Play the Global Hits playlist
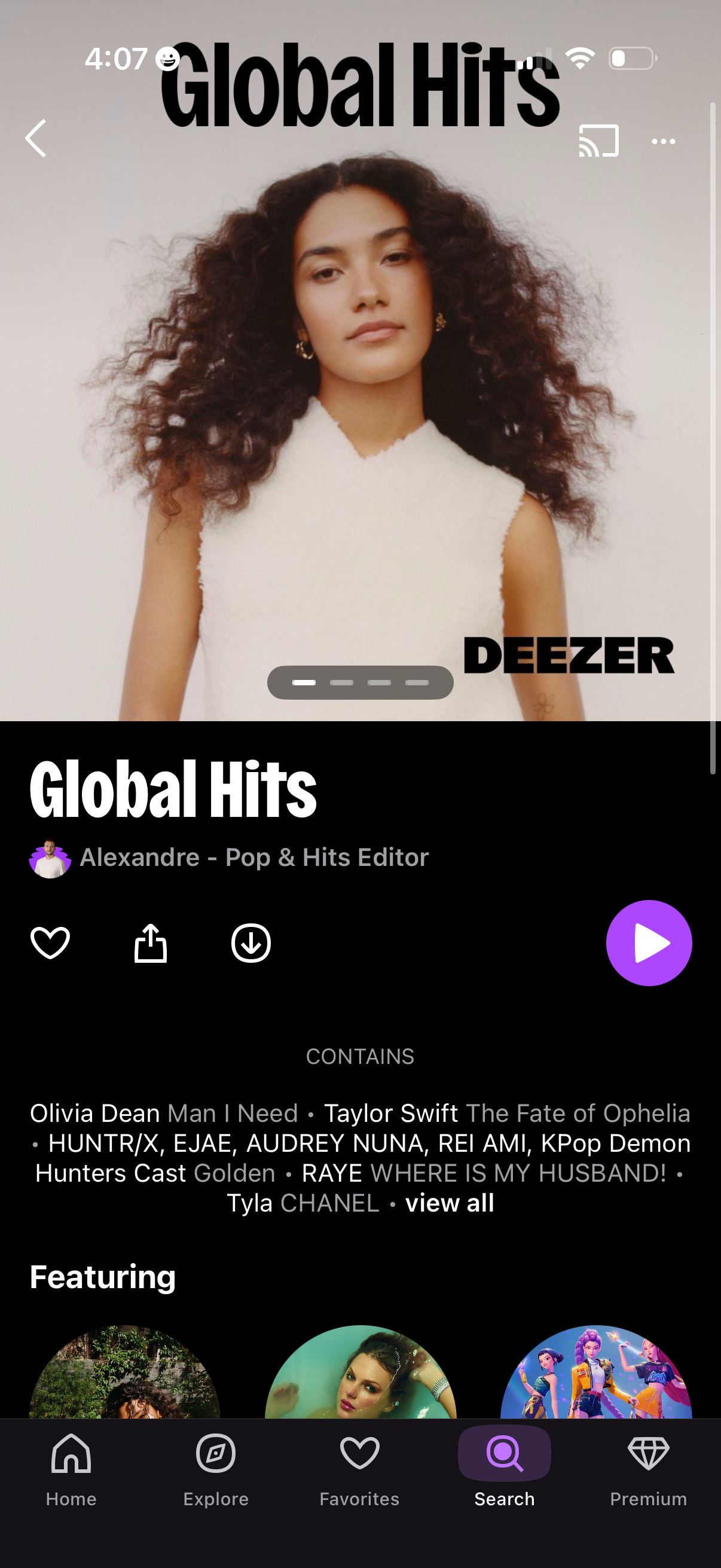This screenshot has height=1568, width=721. 649,942
